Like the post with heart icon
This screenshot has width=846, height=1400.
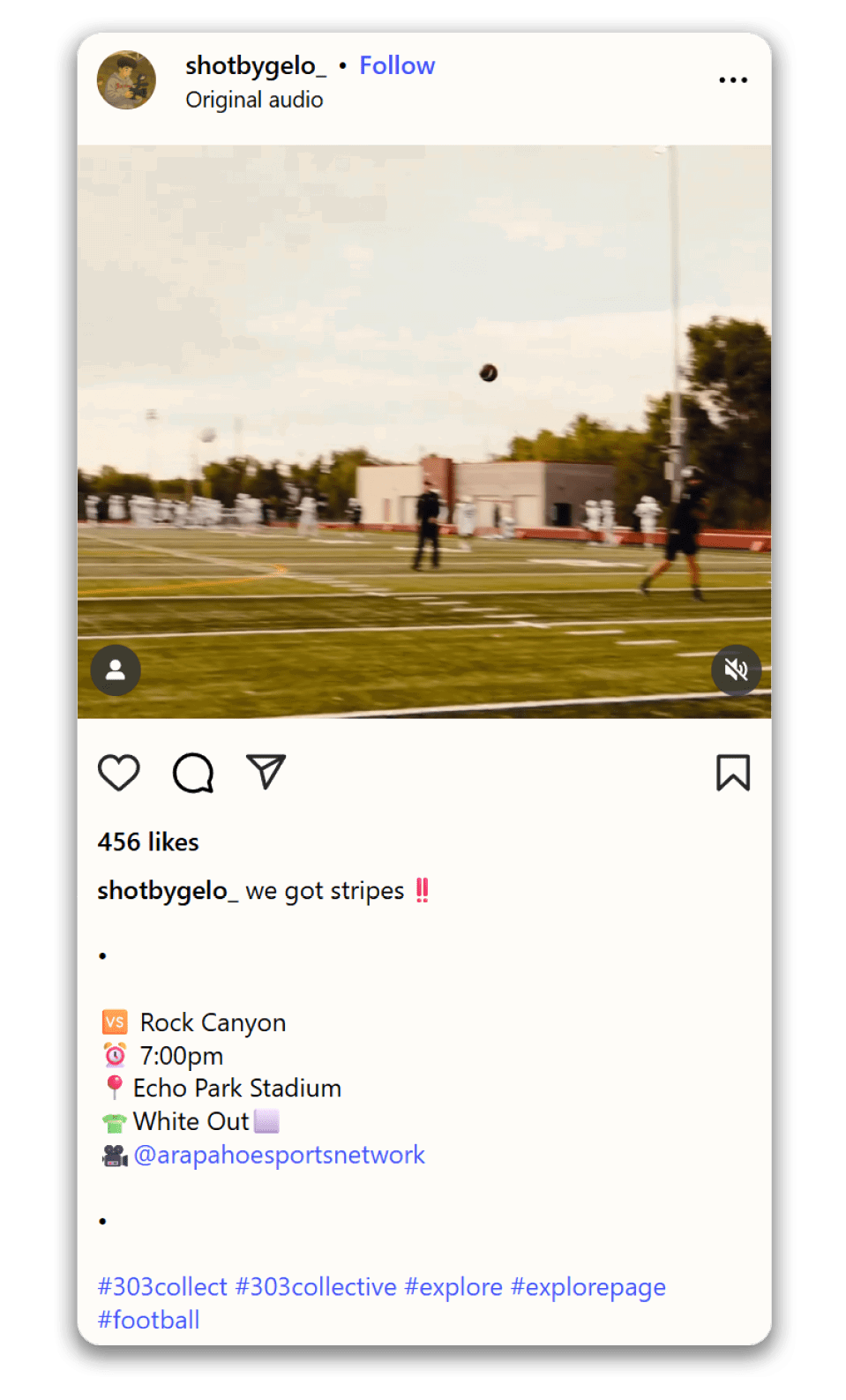point(118,773)
